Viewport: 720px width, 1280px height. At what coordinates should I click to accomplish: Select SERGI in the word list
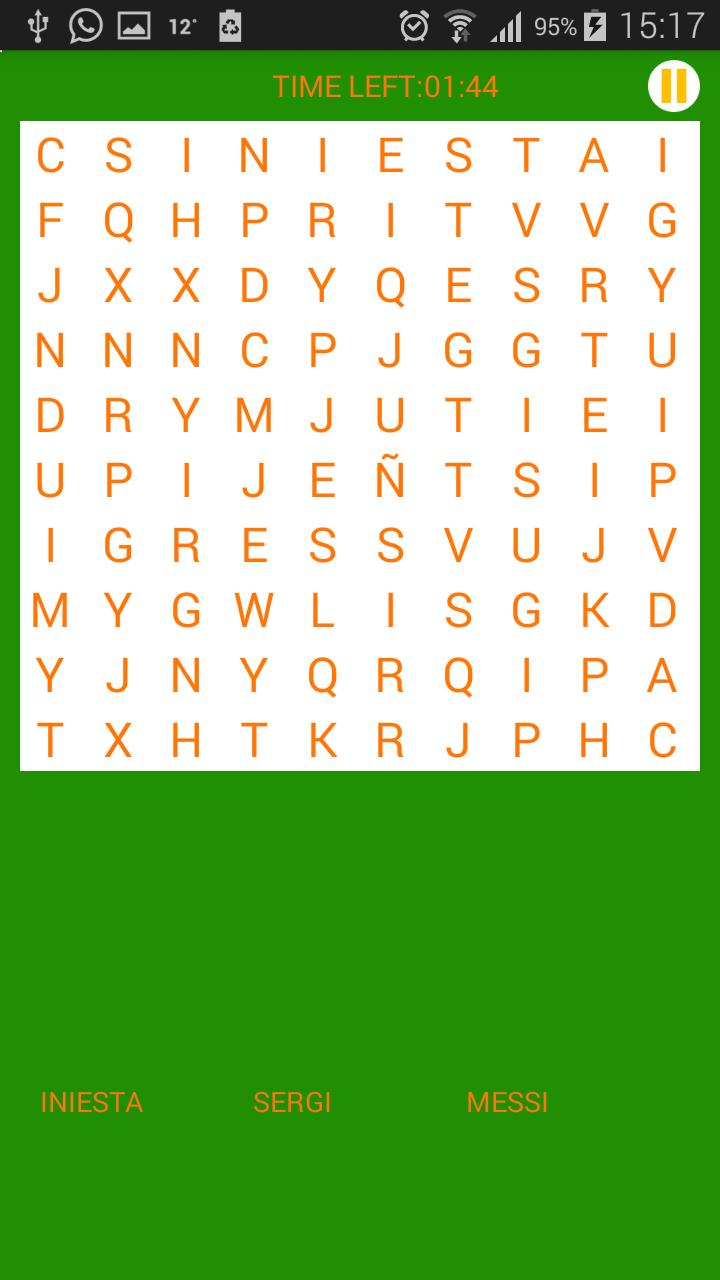click(x=291, y=1102)
